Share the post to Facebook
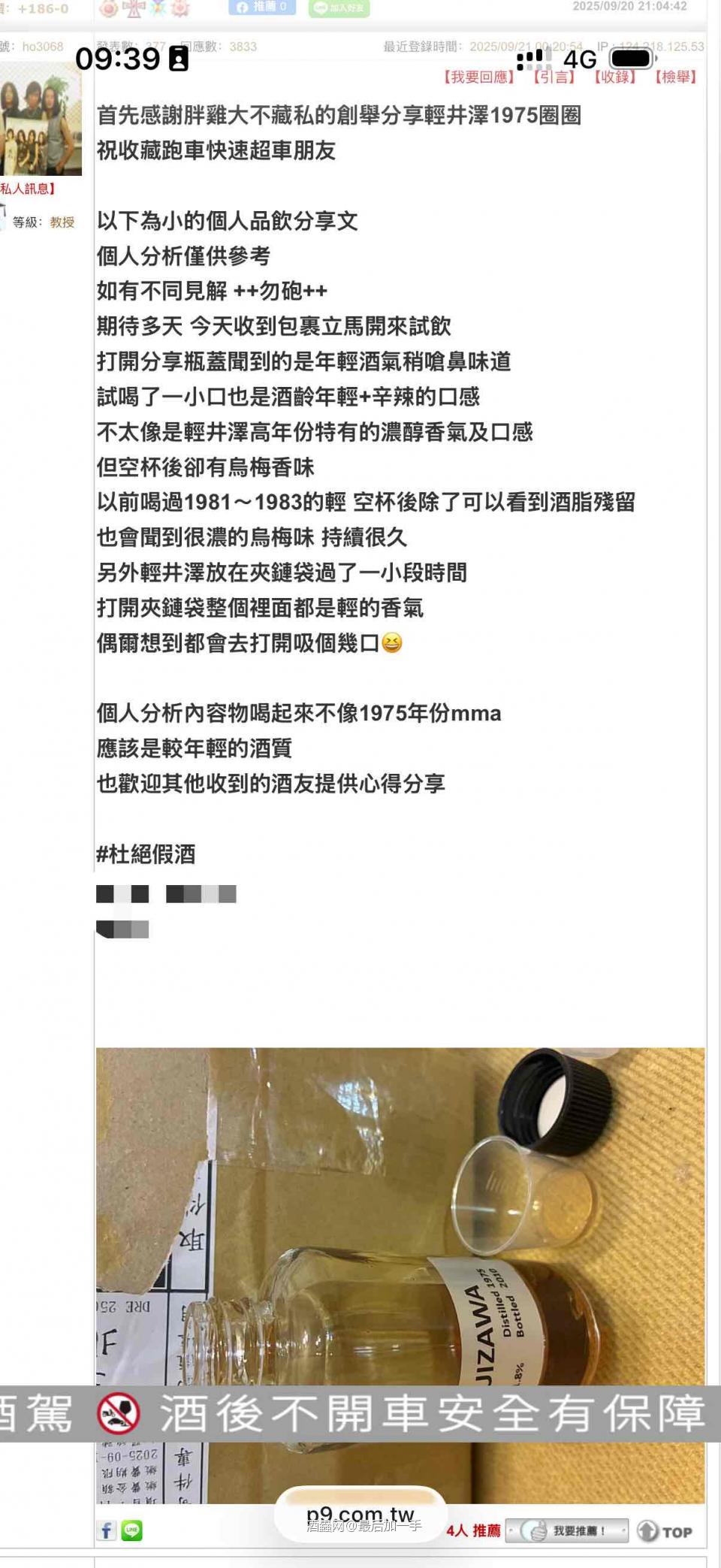 106,1530
